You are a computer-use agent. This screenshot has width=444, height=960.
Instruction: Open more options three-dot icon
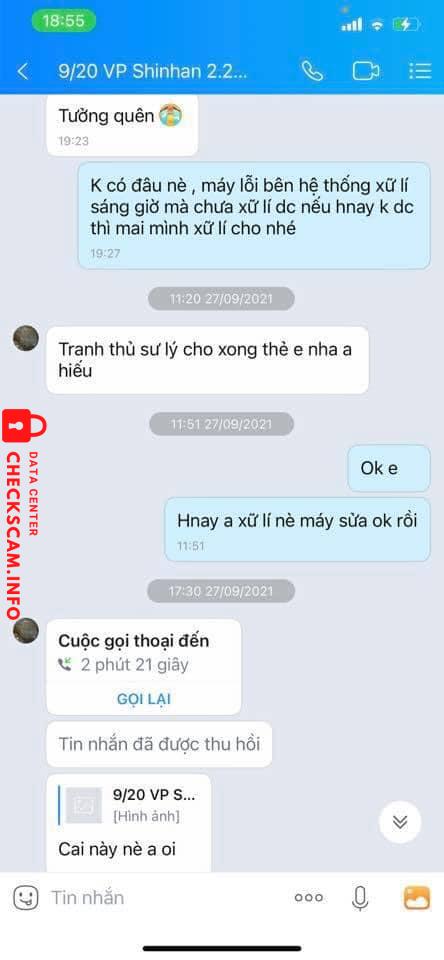point(309,898)
